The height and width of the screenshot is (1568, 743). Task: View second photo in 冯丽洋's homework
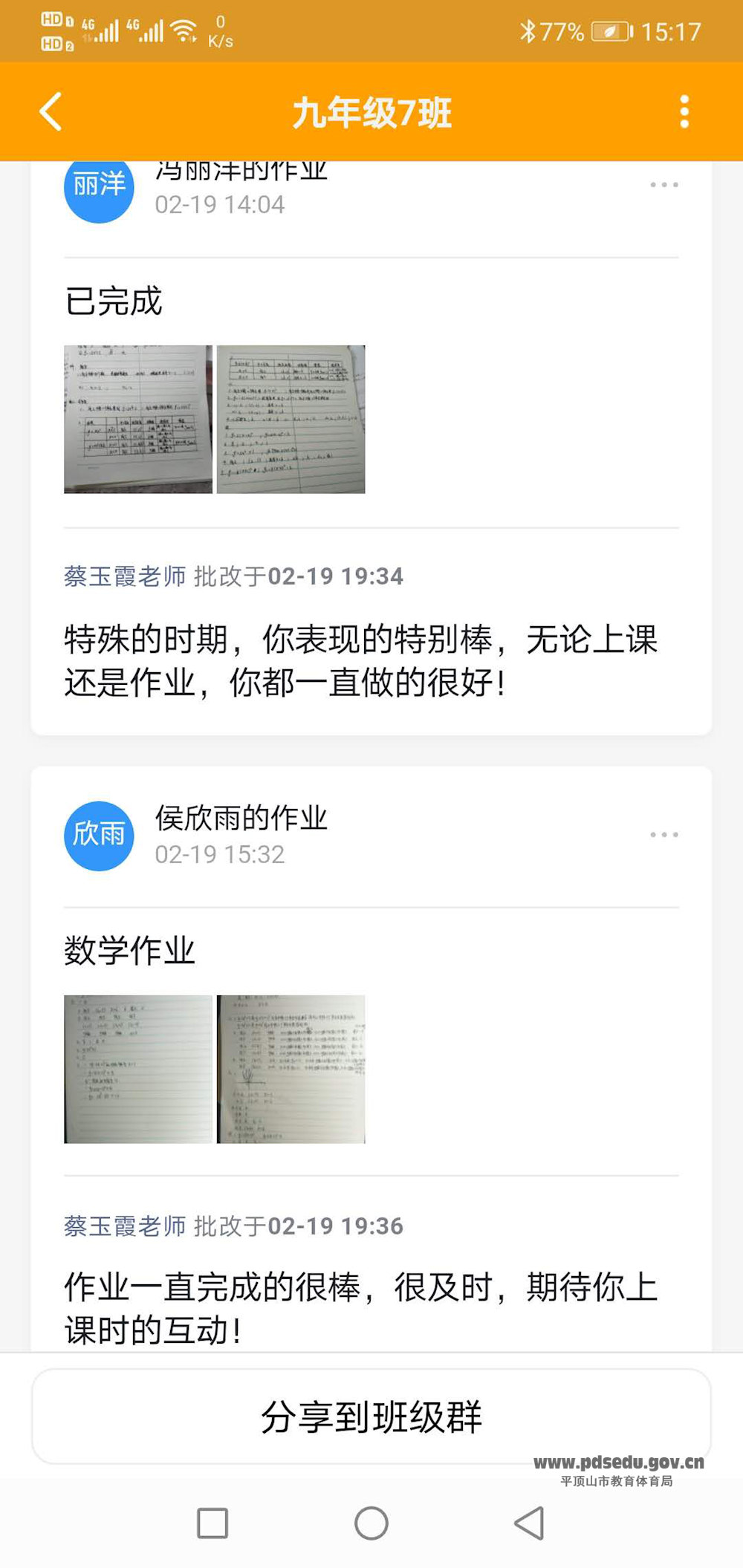tap(291, 420)
